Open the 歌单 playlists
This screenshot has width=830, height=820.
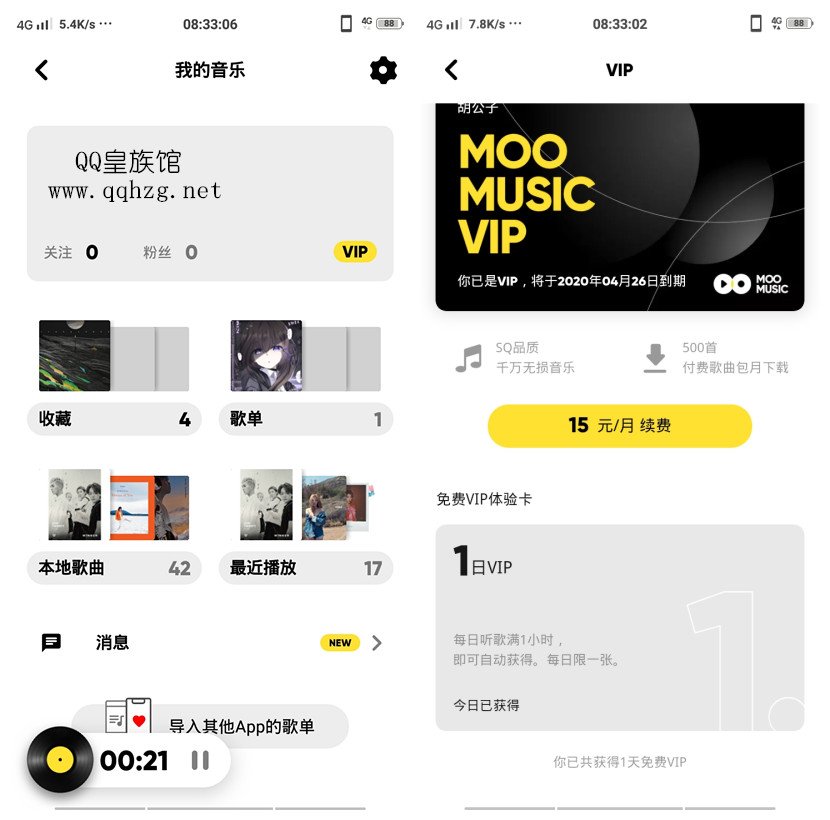pyautogui.click(x=305, y=419)
